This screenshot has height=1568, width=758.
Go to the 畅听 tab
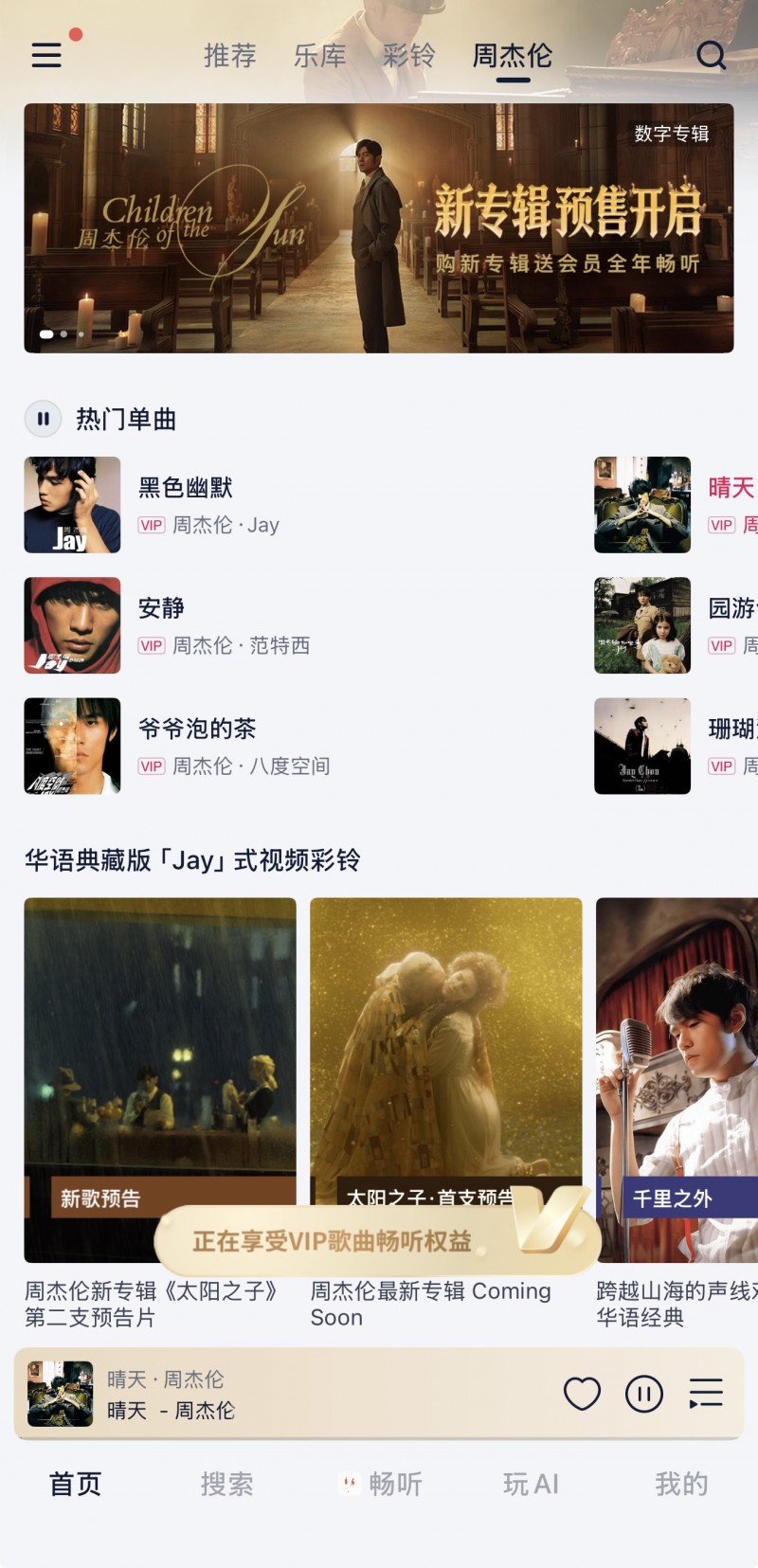pyautogui.click(x=381, y=1484)
